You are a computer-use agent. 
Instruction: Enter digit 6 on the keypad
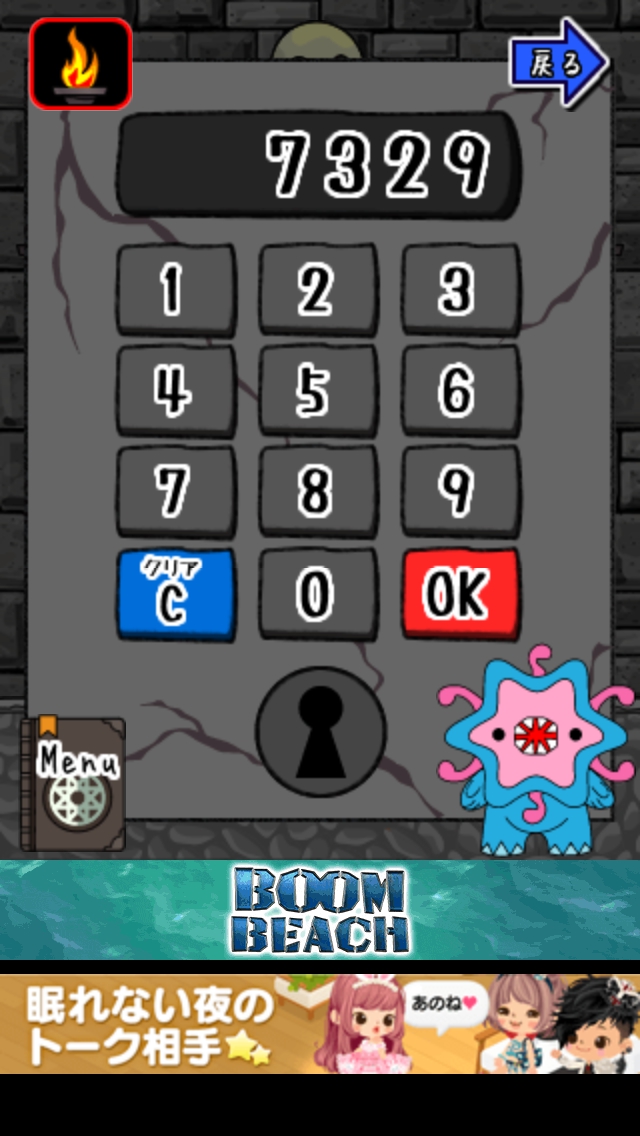point(460,392)
